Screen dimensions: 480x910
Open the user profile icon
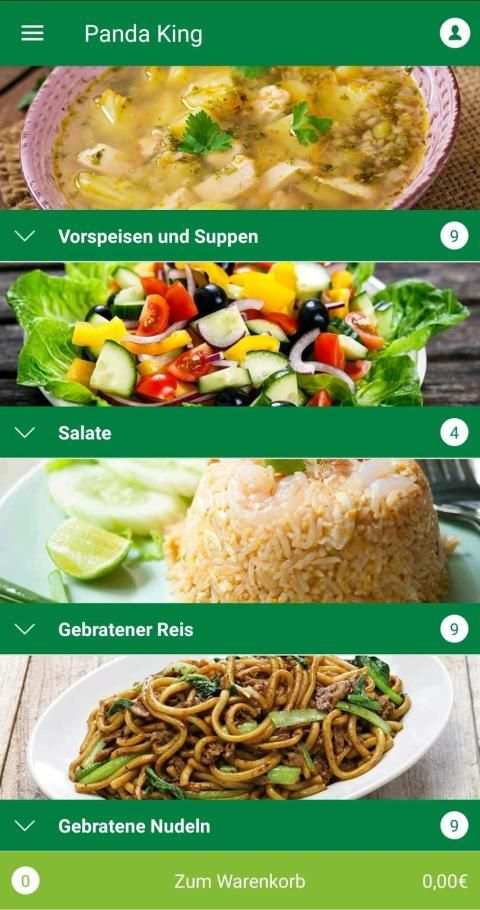(454, 33)
